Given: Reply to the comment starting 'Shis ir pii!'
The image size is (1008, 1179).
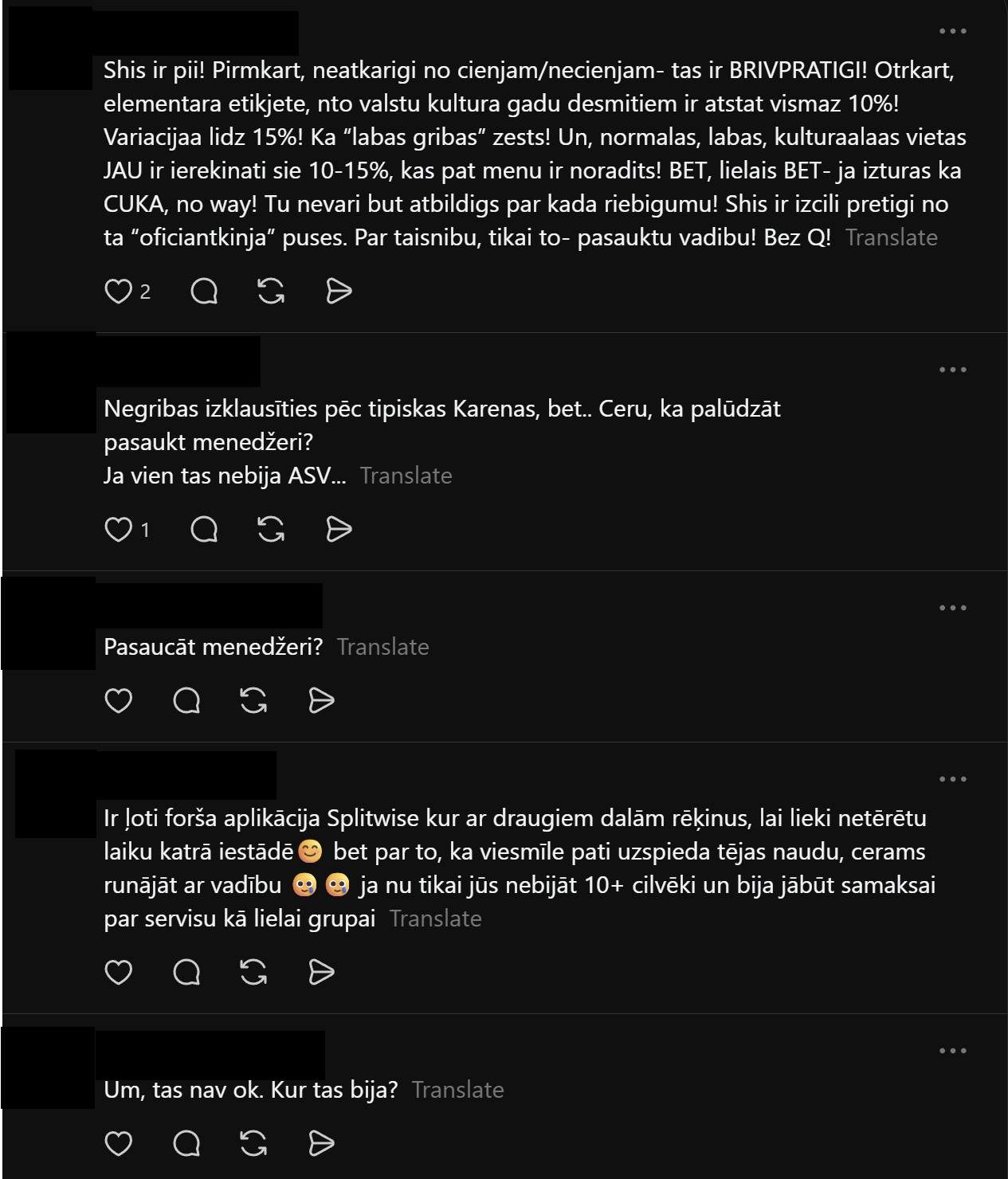Looking at the screenshot, I should point(204,292).
